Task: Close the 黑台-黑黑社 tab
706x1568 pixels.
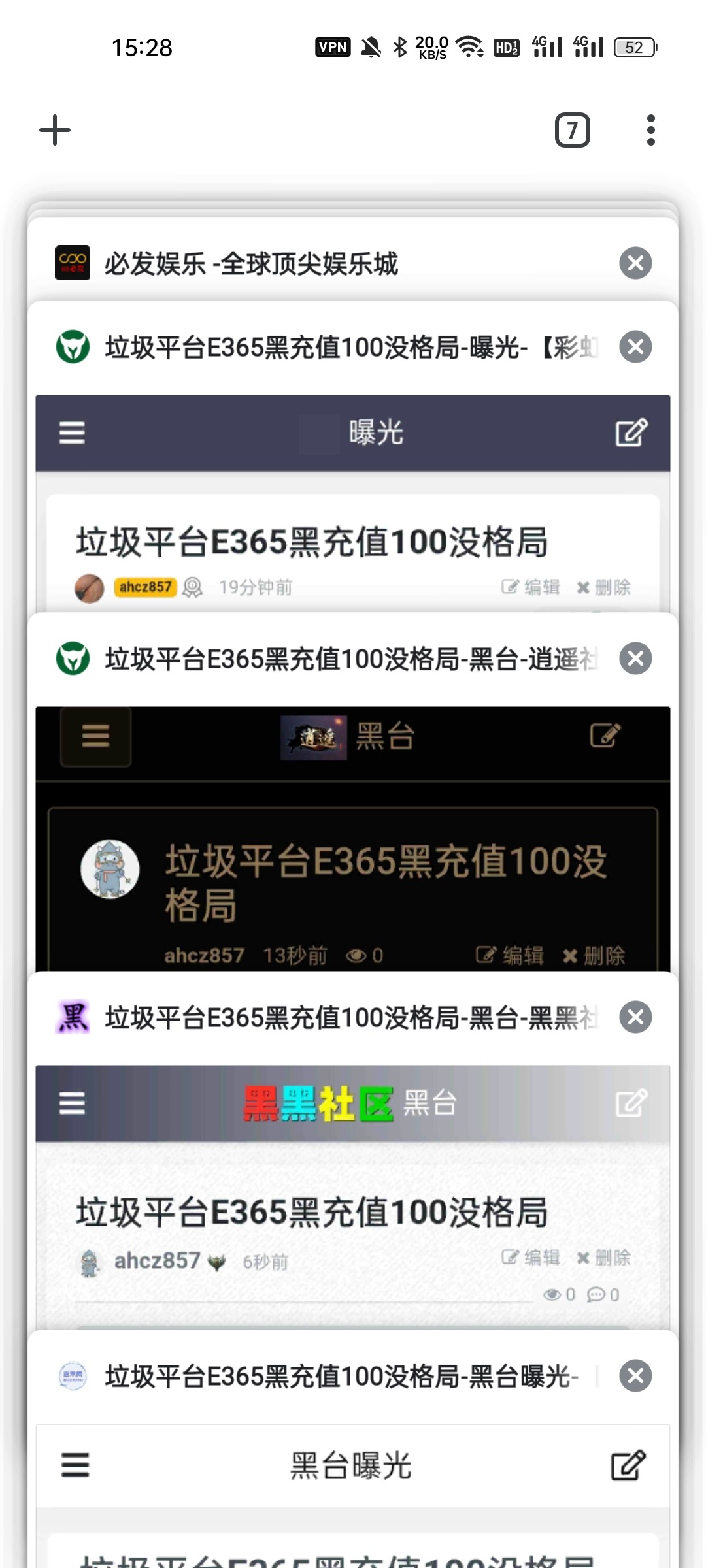Action: (x=635, y=1017)
